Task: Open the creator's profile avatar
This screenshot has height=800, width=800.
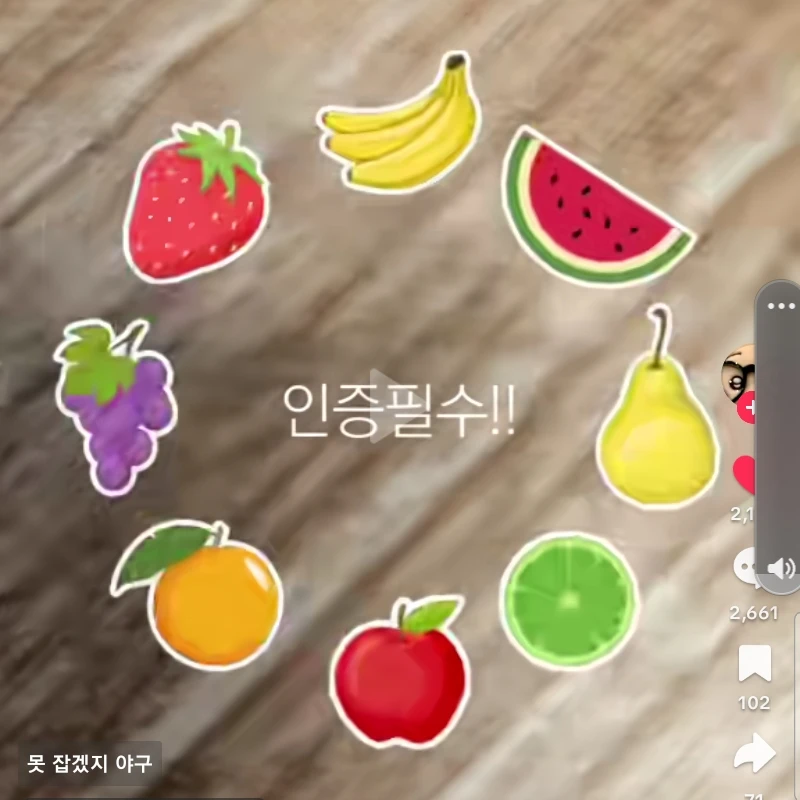Action: pyautogui.click(x=740, y=370)
